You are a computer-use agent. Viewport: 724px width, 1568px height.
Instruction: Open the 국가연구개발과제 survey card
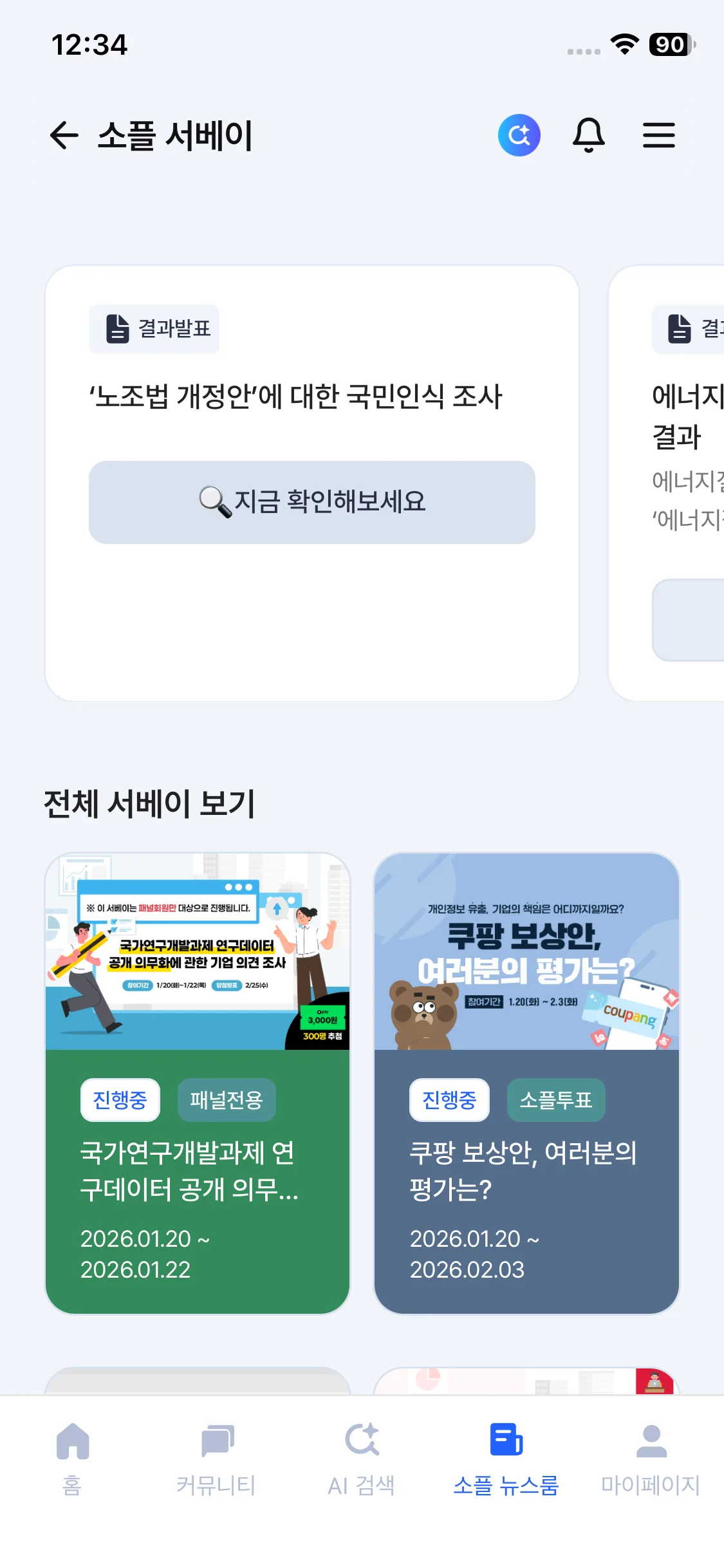(x=198, y=1083)
